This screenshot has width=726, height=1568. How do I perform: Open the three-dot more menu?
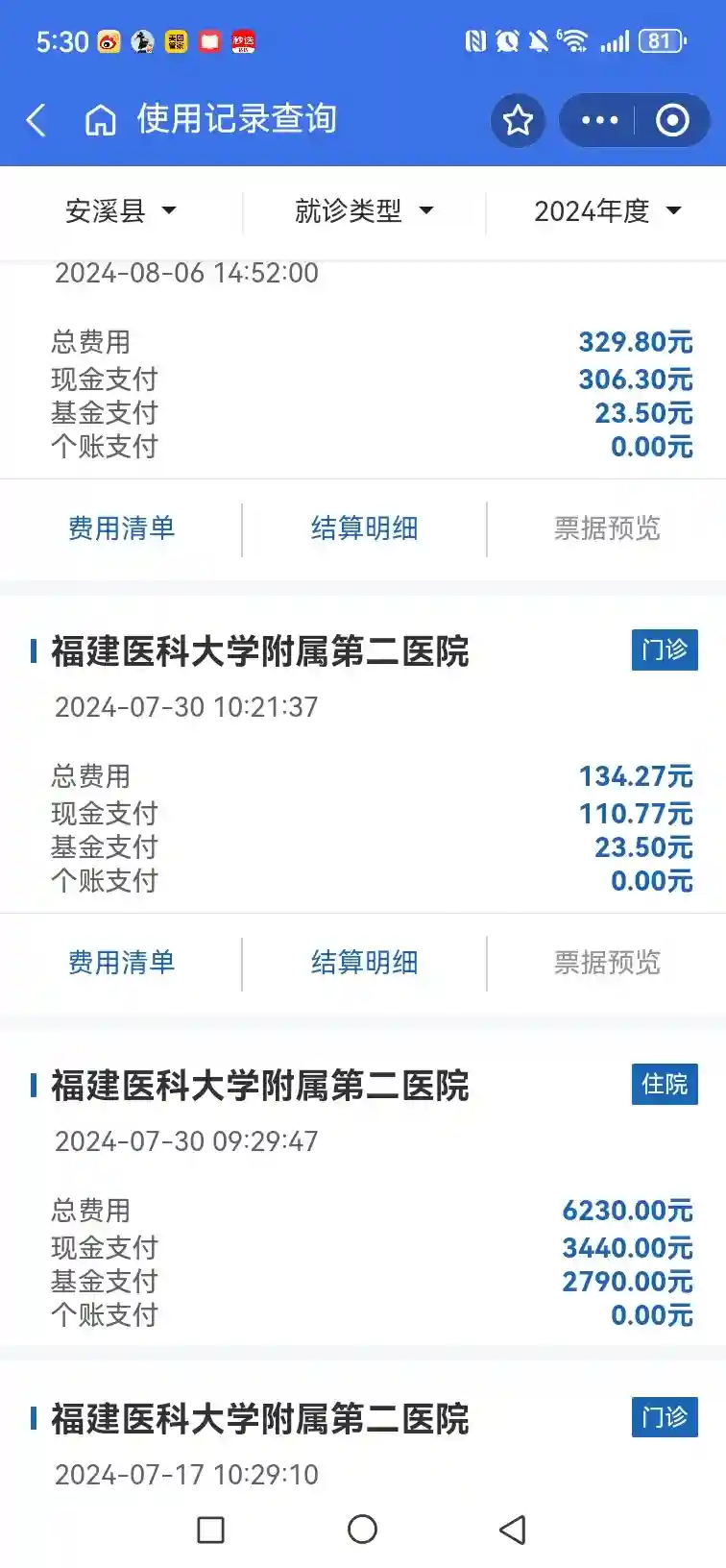(600, 120)
